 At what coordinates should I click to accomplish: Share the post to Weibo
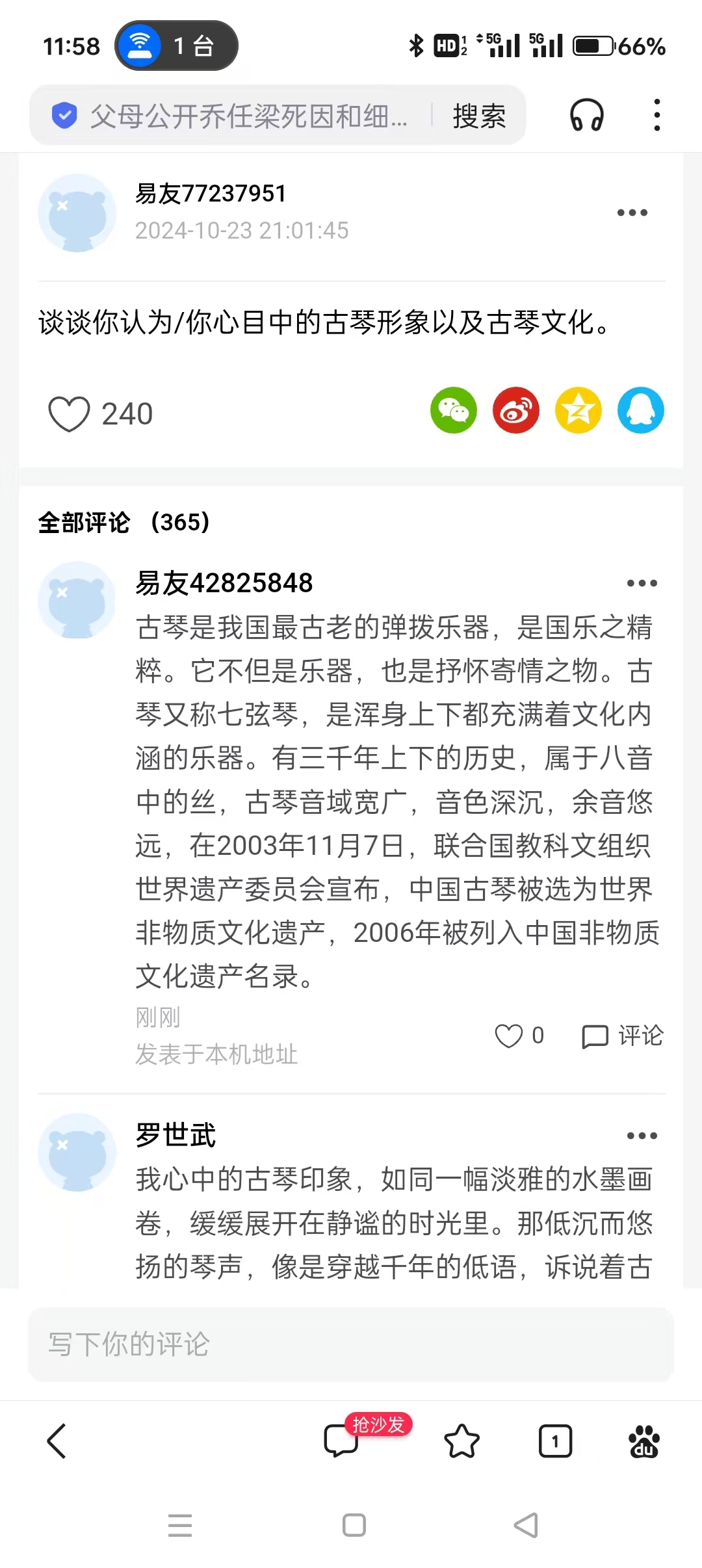(x=515, y=410)
